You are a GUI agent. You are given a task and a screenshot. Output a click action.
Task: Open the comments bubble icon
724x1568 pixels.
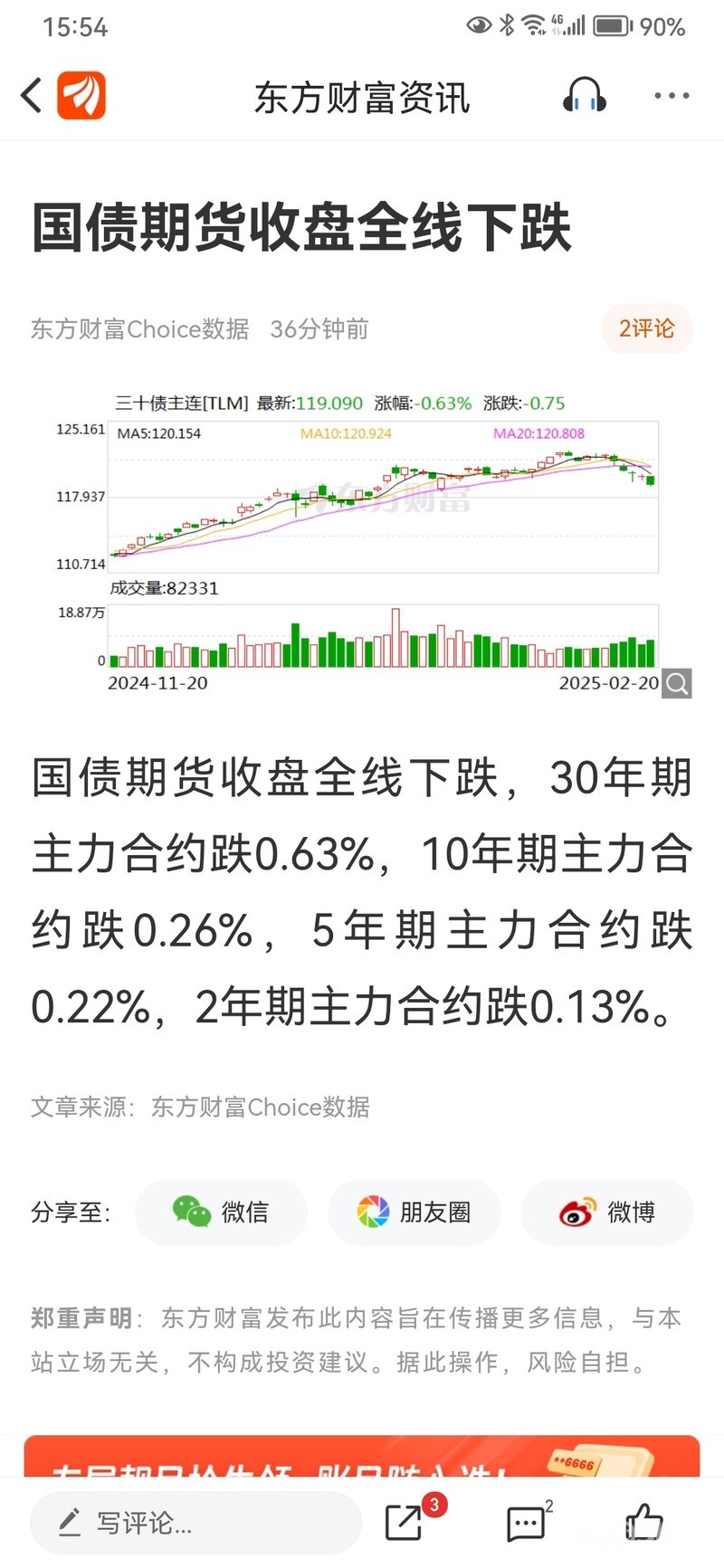(x=526, y=1524)
